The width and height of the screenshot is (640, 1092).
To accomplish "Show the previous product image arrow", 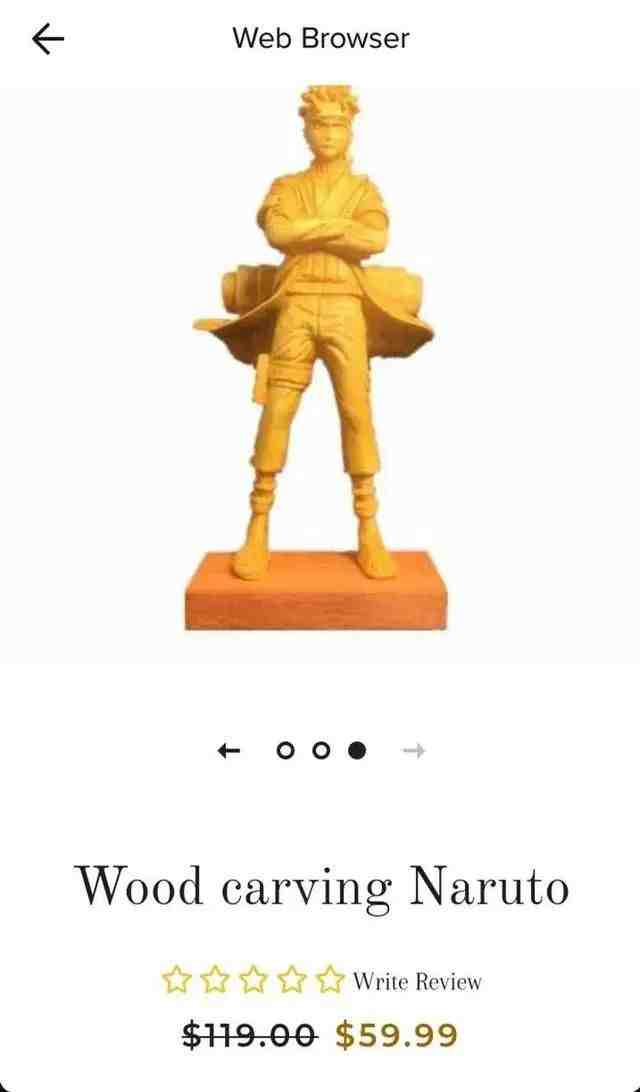I will click(x=228, y=751).
